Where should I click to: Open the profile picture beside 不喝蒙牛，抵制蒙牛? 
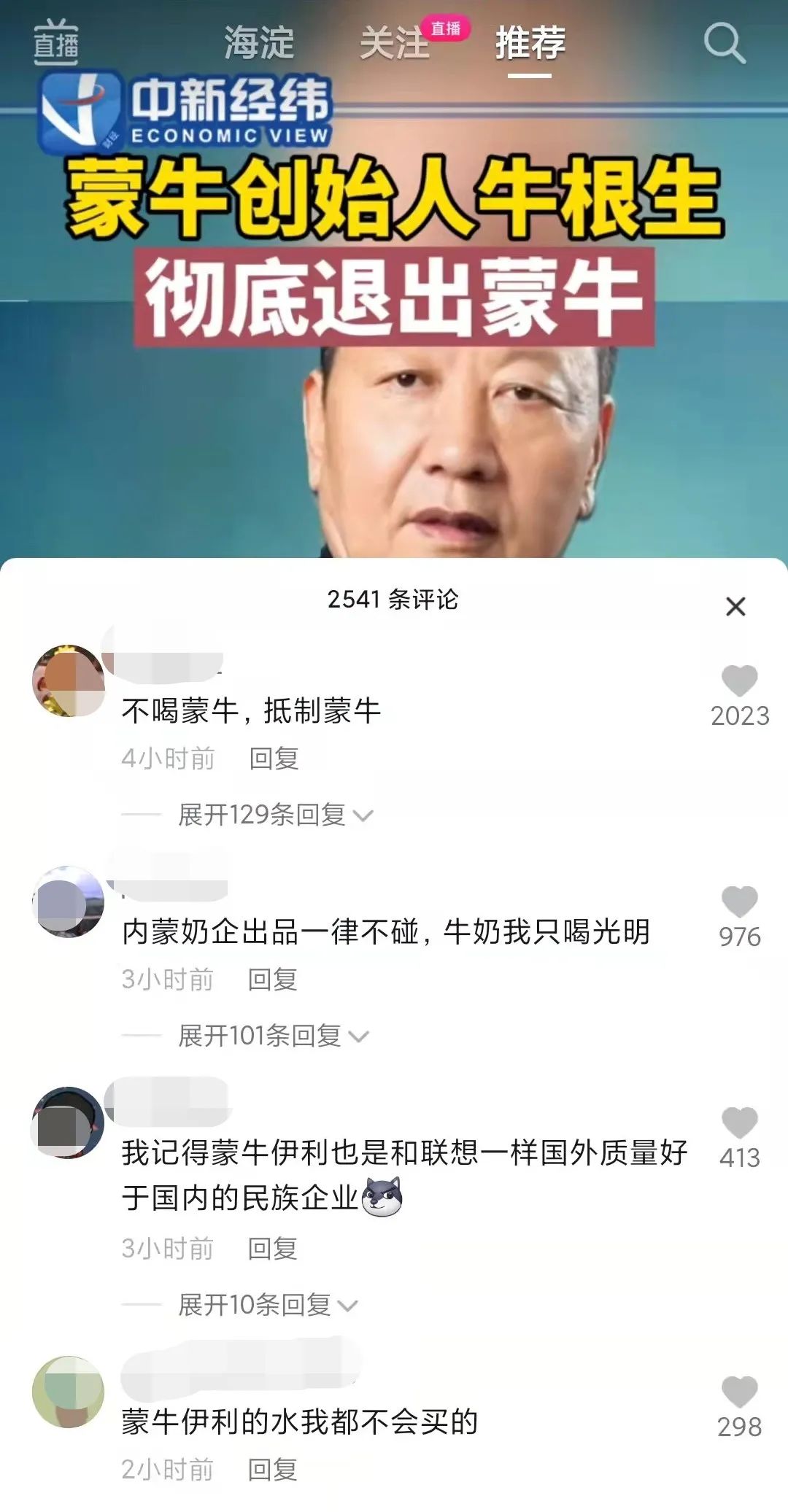(x=69, y=681)
